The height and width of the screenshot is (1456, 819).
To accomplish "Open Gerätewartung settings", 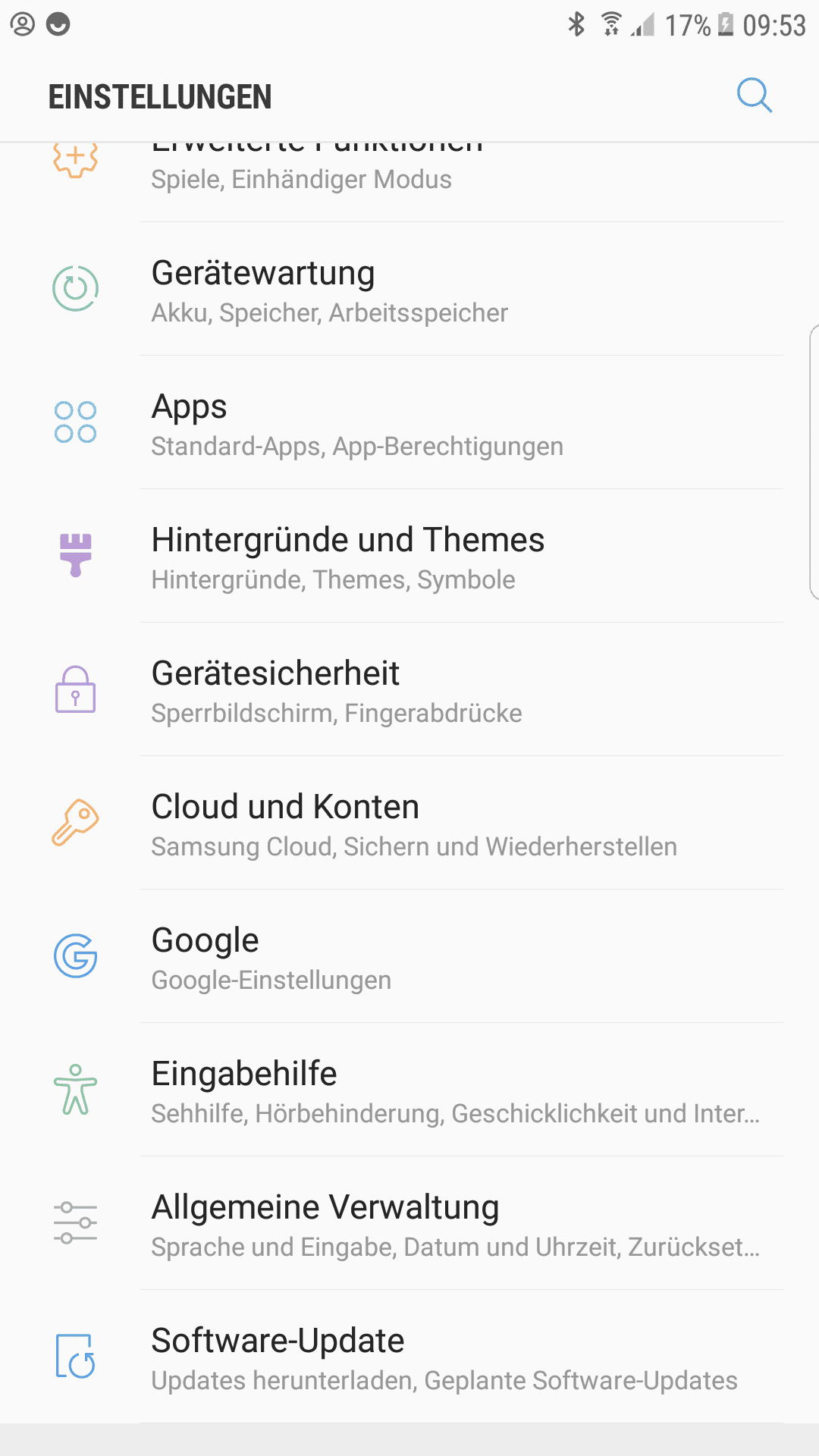I will (x=409, y=290).
